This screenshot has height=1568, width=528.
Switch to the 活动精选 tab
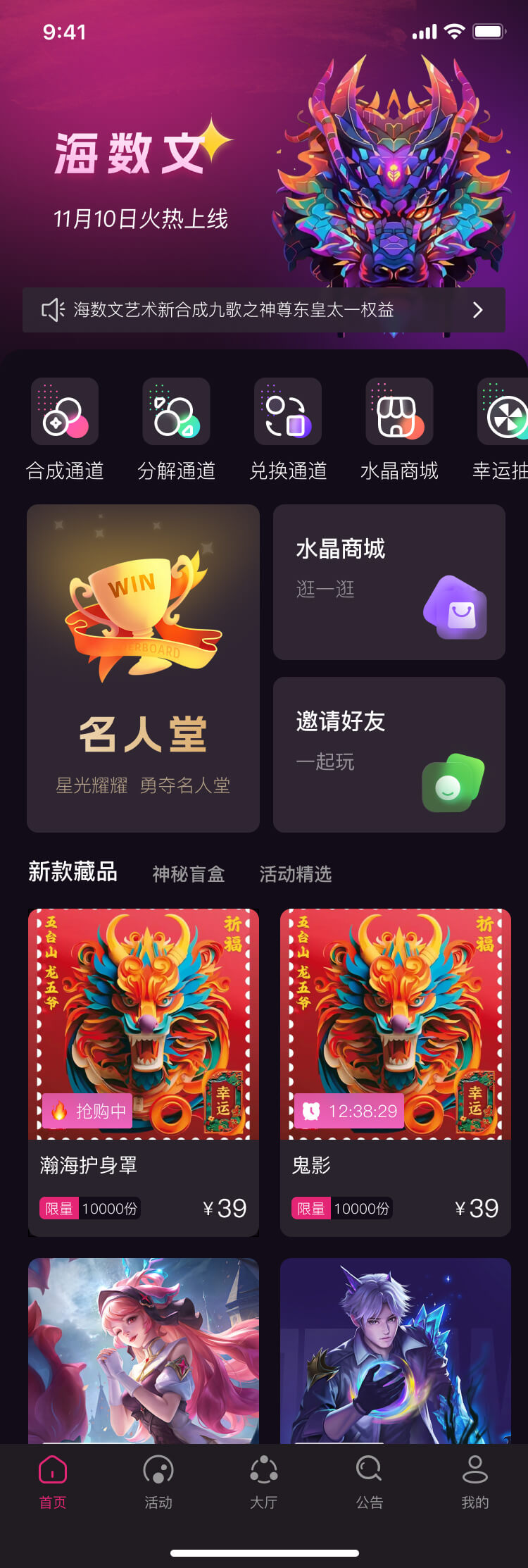tap(296, 874)
